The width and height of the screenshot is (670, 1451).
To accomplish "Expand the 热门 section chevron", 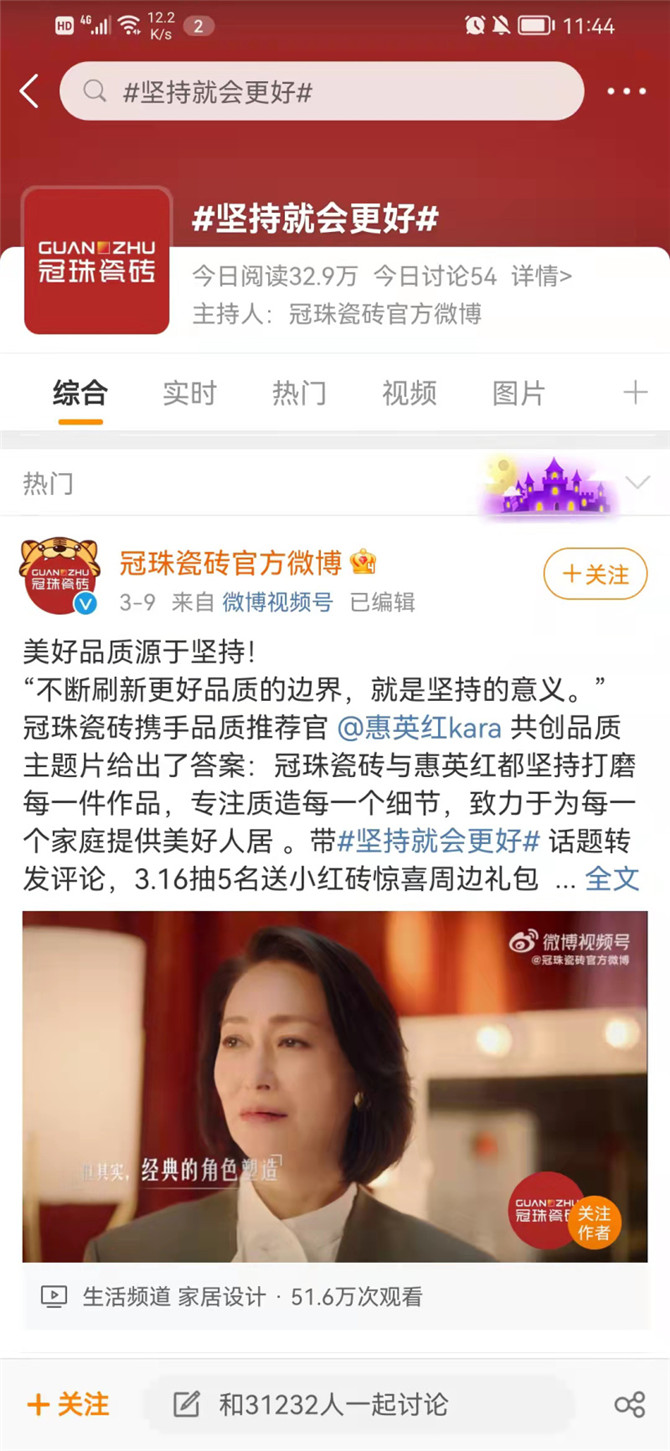I will click(x=637, y=483).
